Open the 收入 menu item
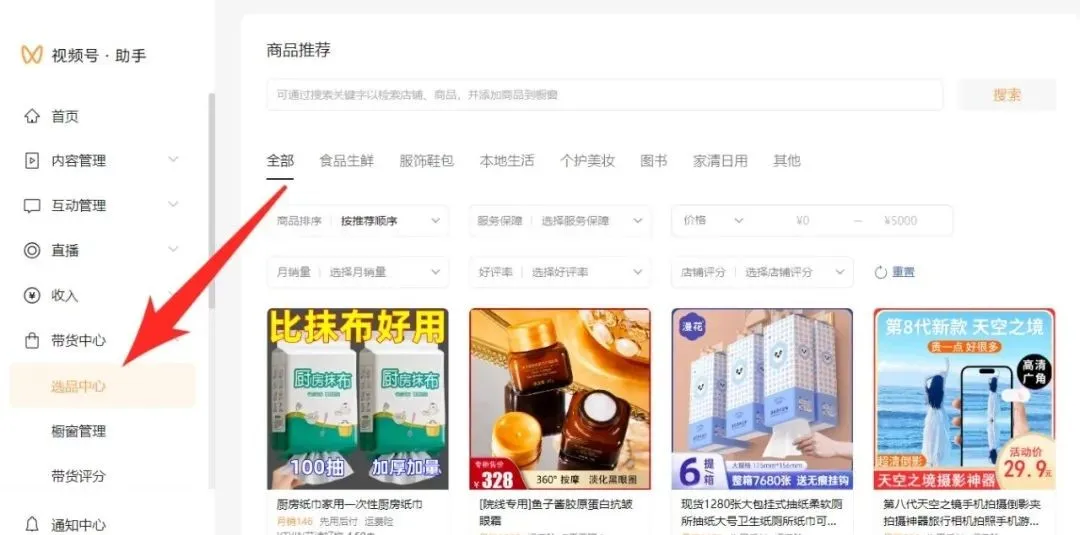The height and width of the screenshot is (535, 1080). tap(65, 295)
